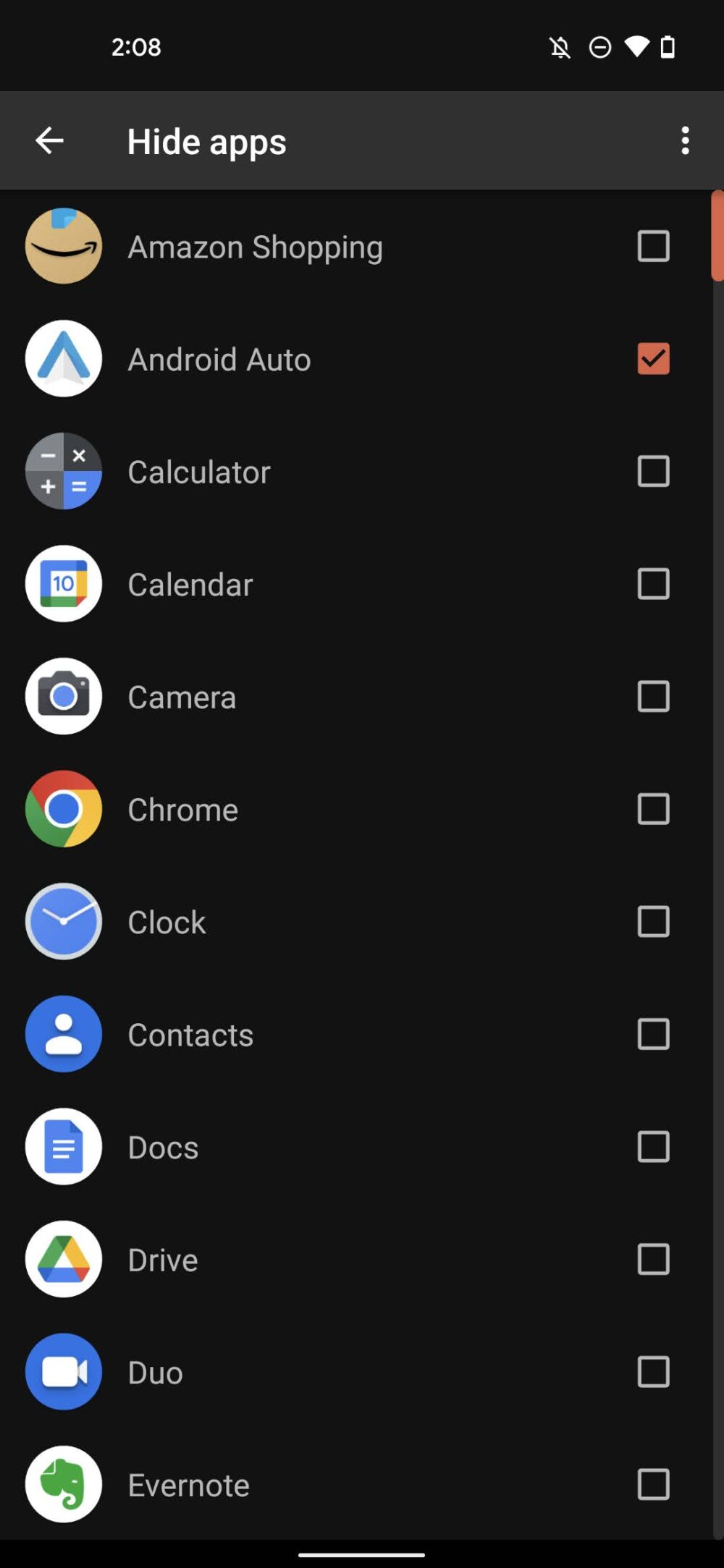Image resolution: width=724 pixels, height=1568 pixels.
Task: Open the three-dot overflow menu
Action: (685, 141)
